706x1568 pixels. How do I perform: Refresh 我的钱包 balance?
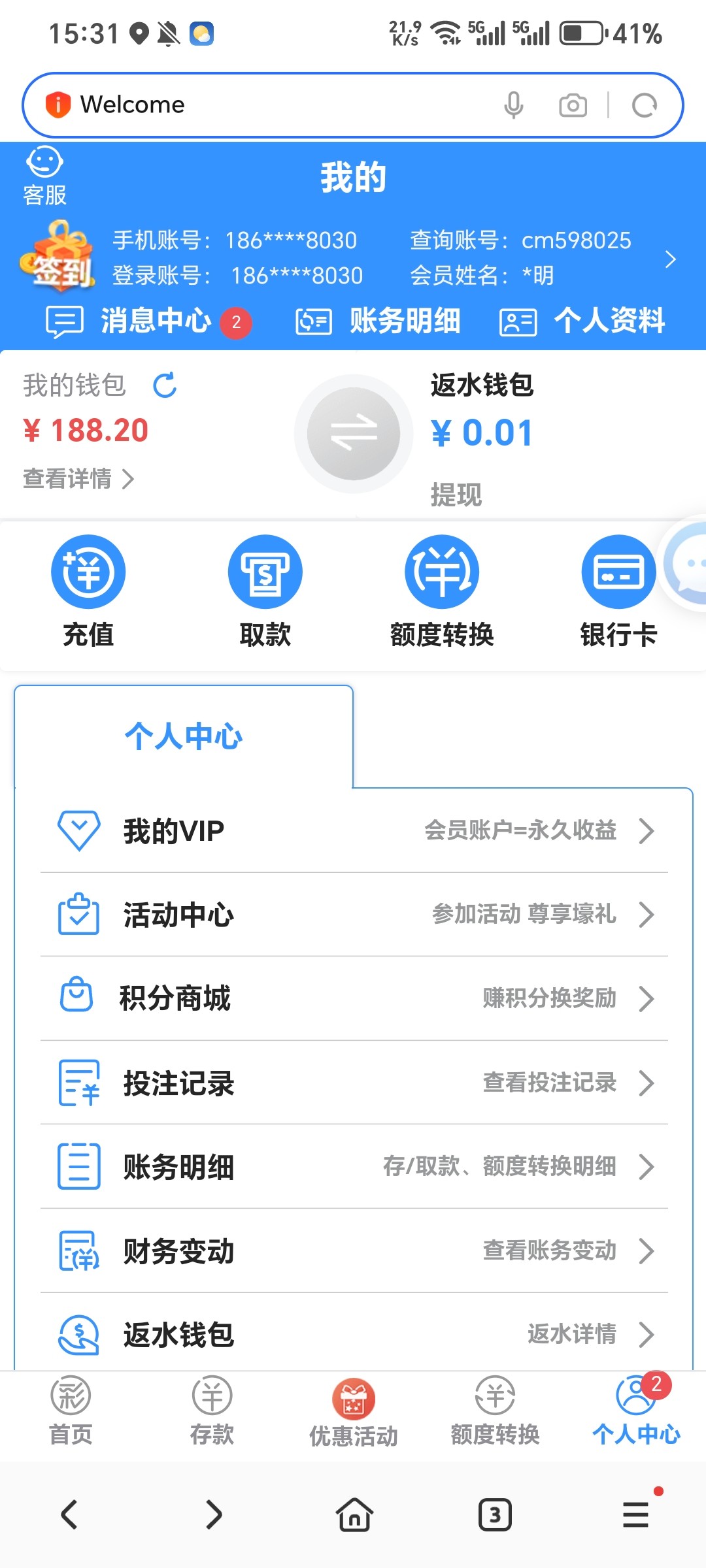[165, 386]
